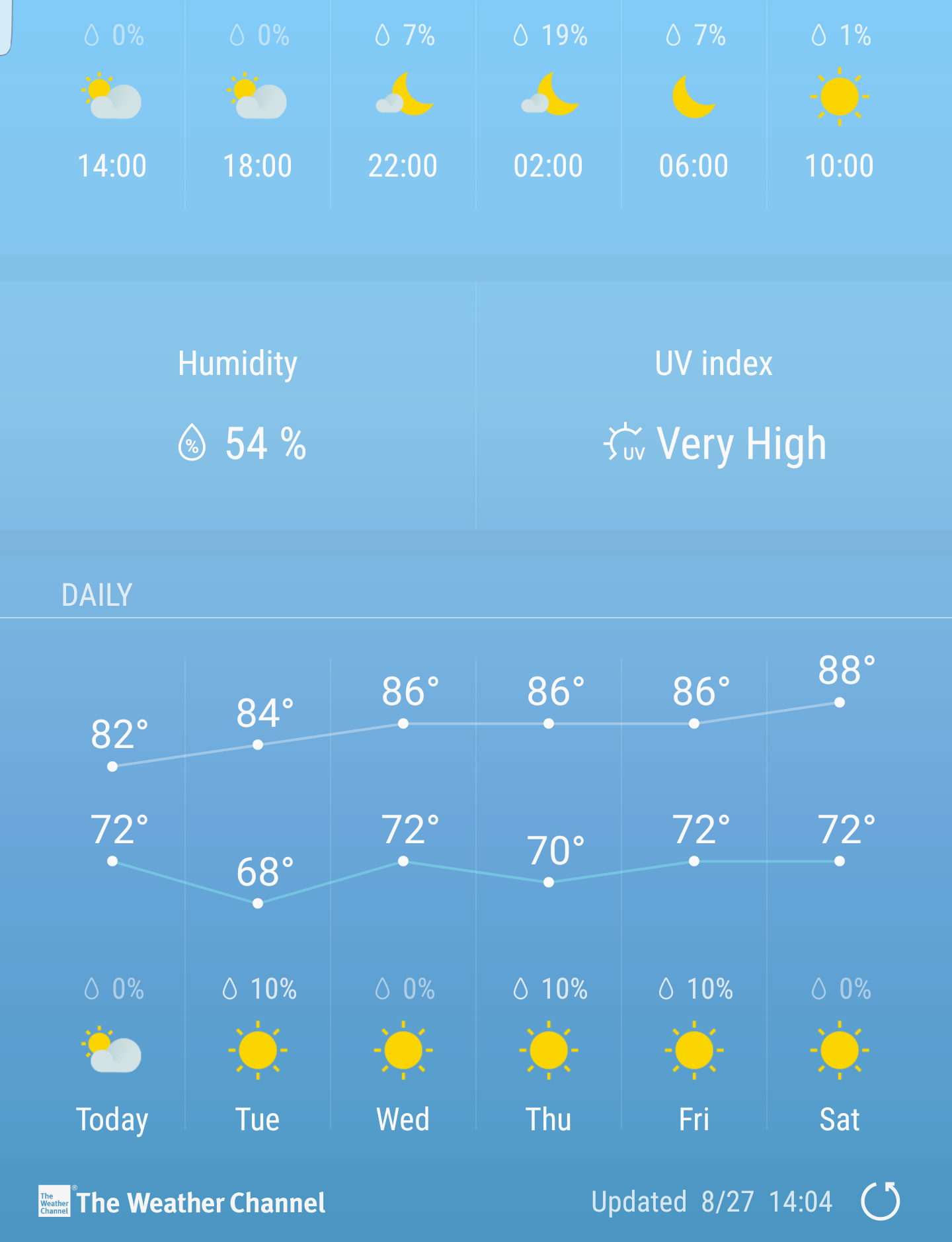Check Saturday's forecast details
The width and height of the screenshot is (952, 1242).
click(840, 1119)
